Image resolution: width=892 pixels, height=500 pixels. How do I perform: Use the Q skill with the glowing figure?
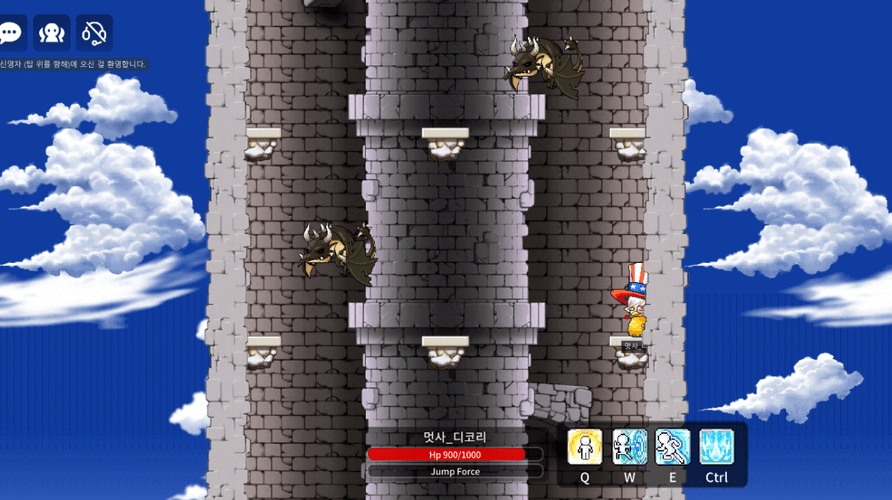[585, 447]
